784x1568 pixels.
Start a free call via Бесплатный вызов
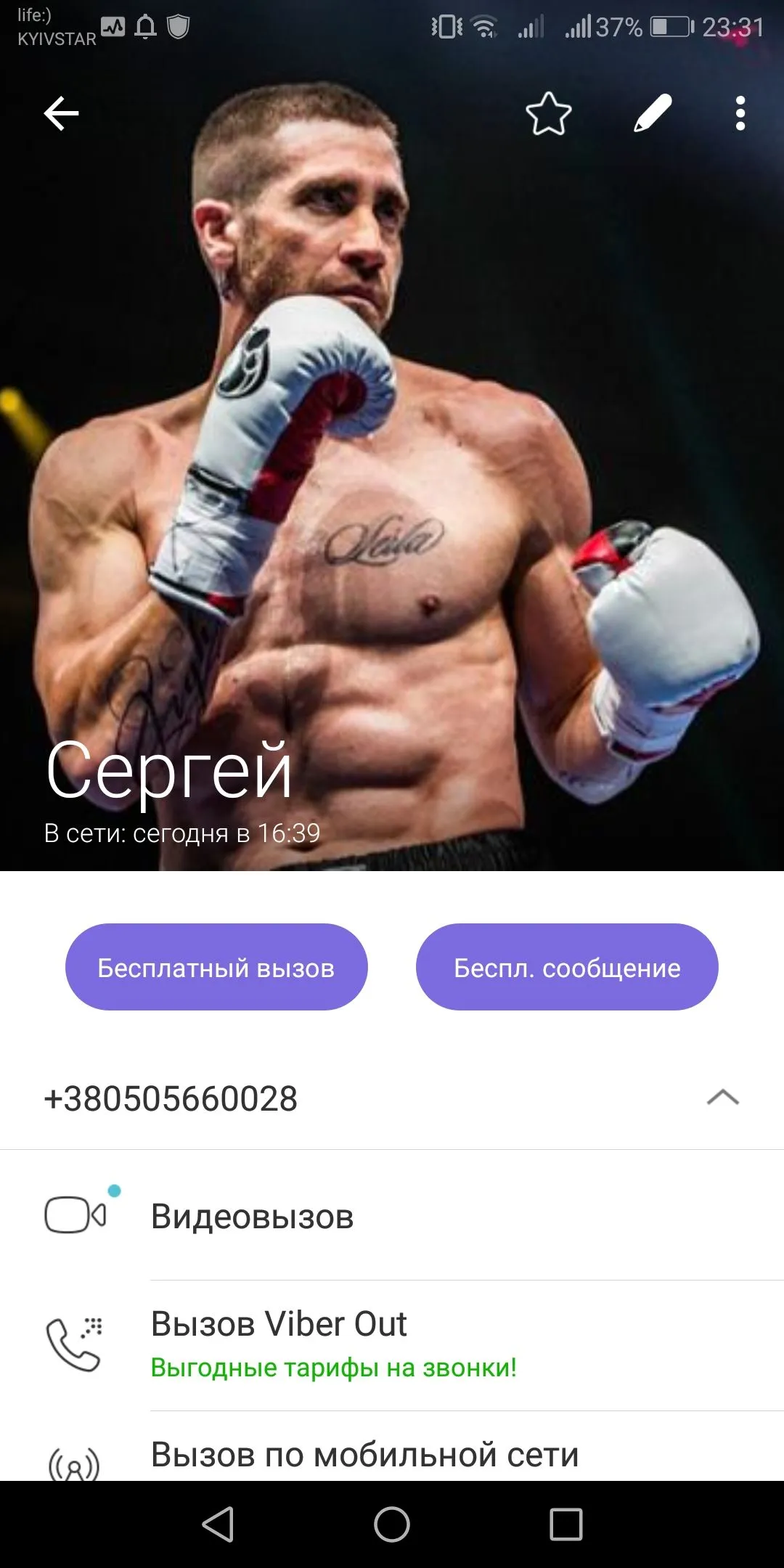216,967
